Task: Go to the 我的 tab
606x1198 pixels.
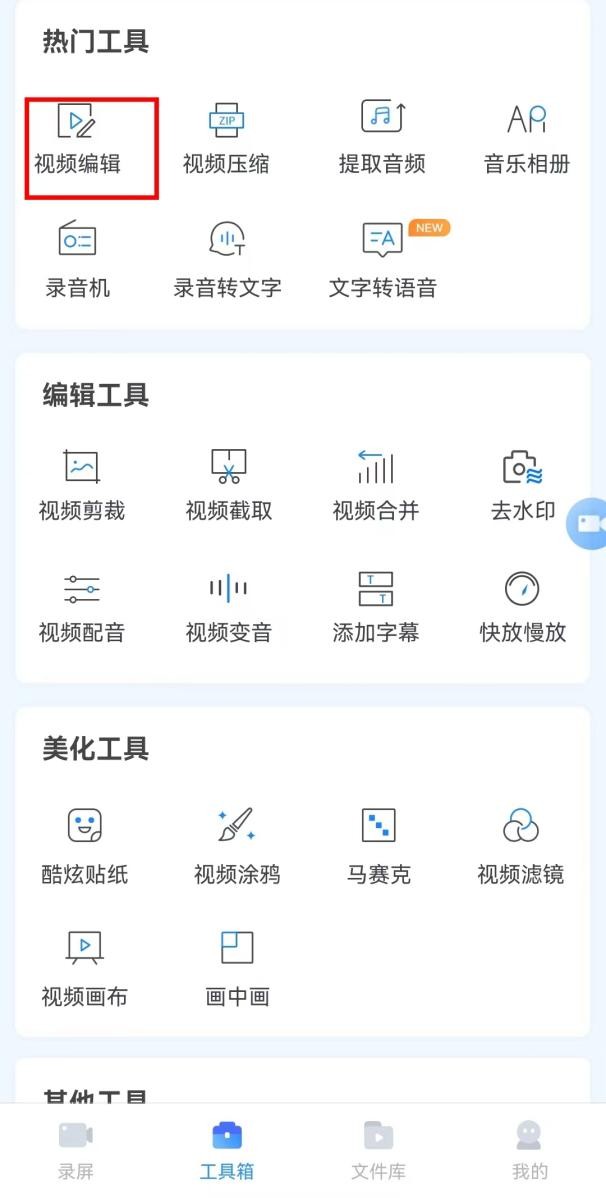Action: 529,1151
